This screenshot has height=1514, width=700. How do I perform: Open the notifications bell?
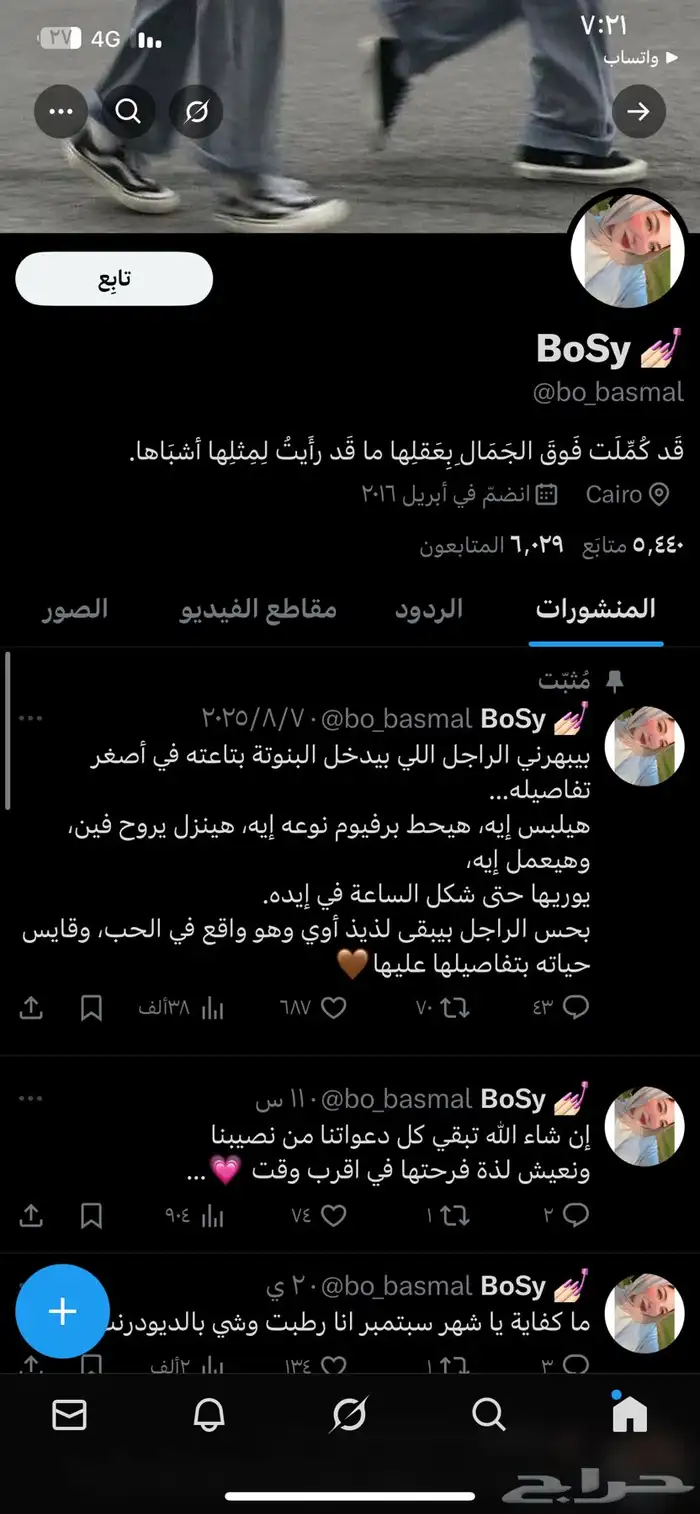coord(209,1414)
